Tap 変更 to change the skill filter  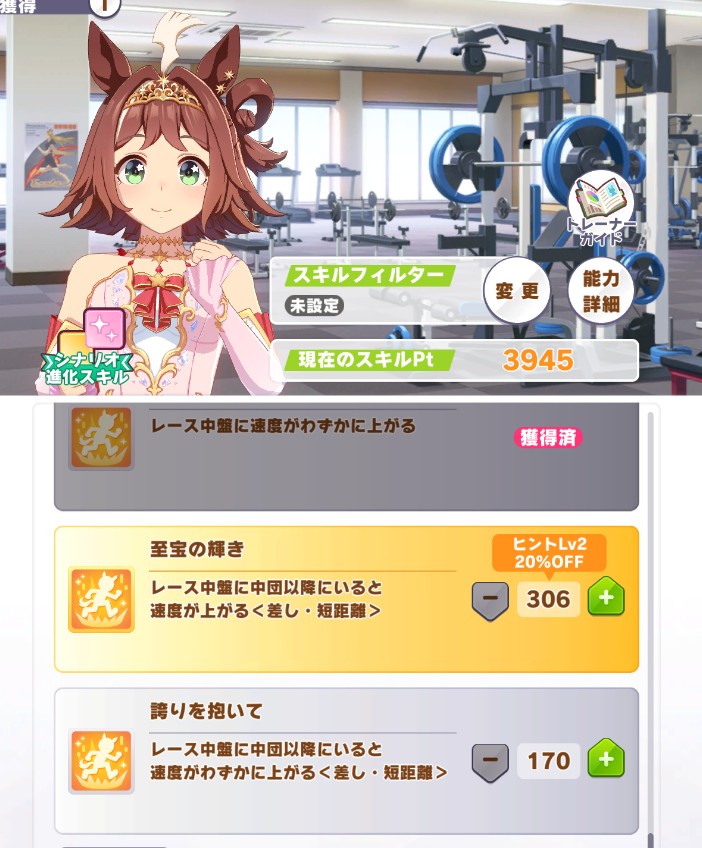517,292
